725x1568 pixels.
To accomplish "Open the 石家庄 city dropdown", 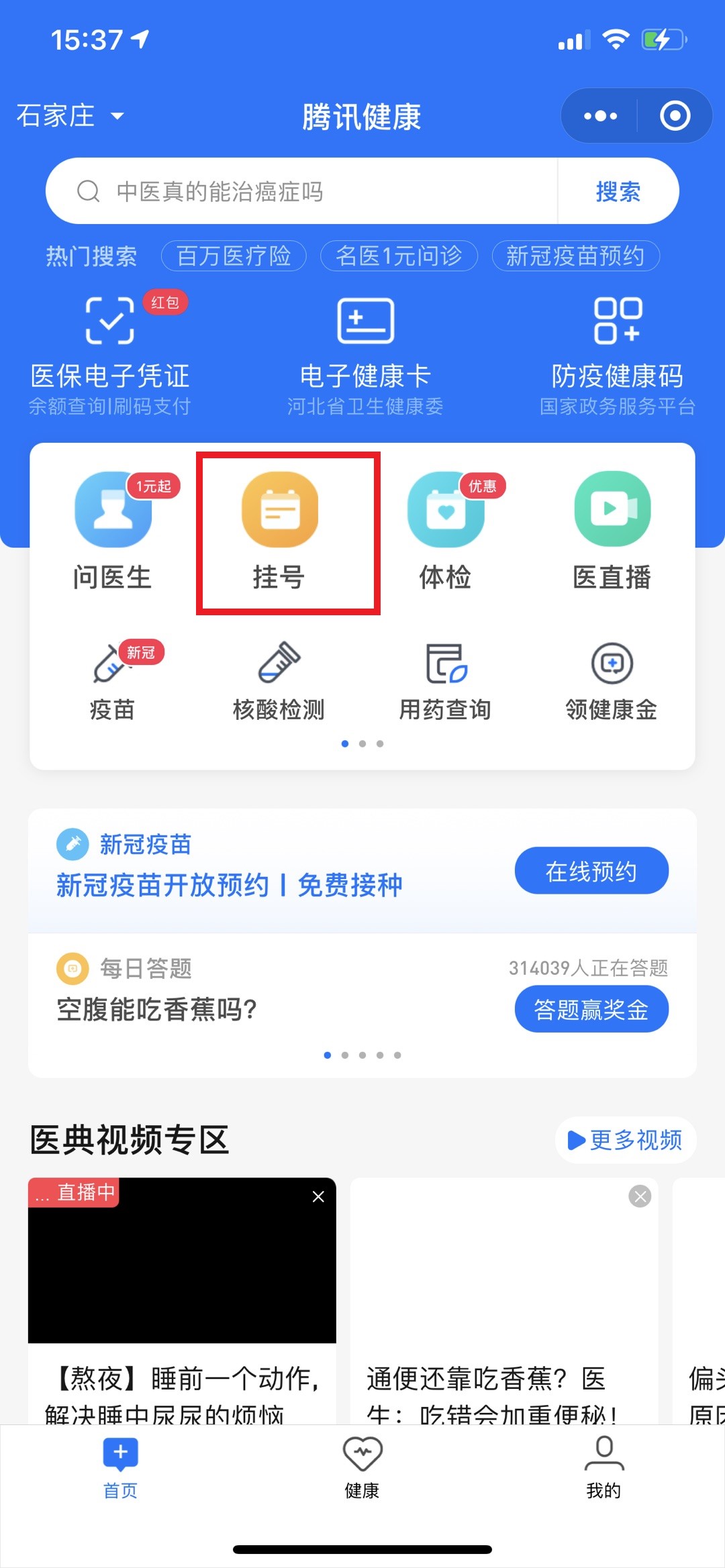I will point(70,116).
